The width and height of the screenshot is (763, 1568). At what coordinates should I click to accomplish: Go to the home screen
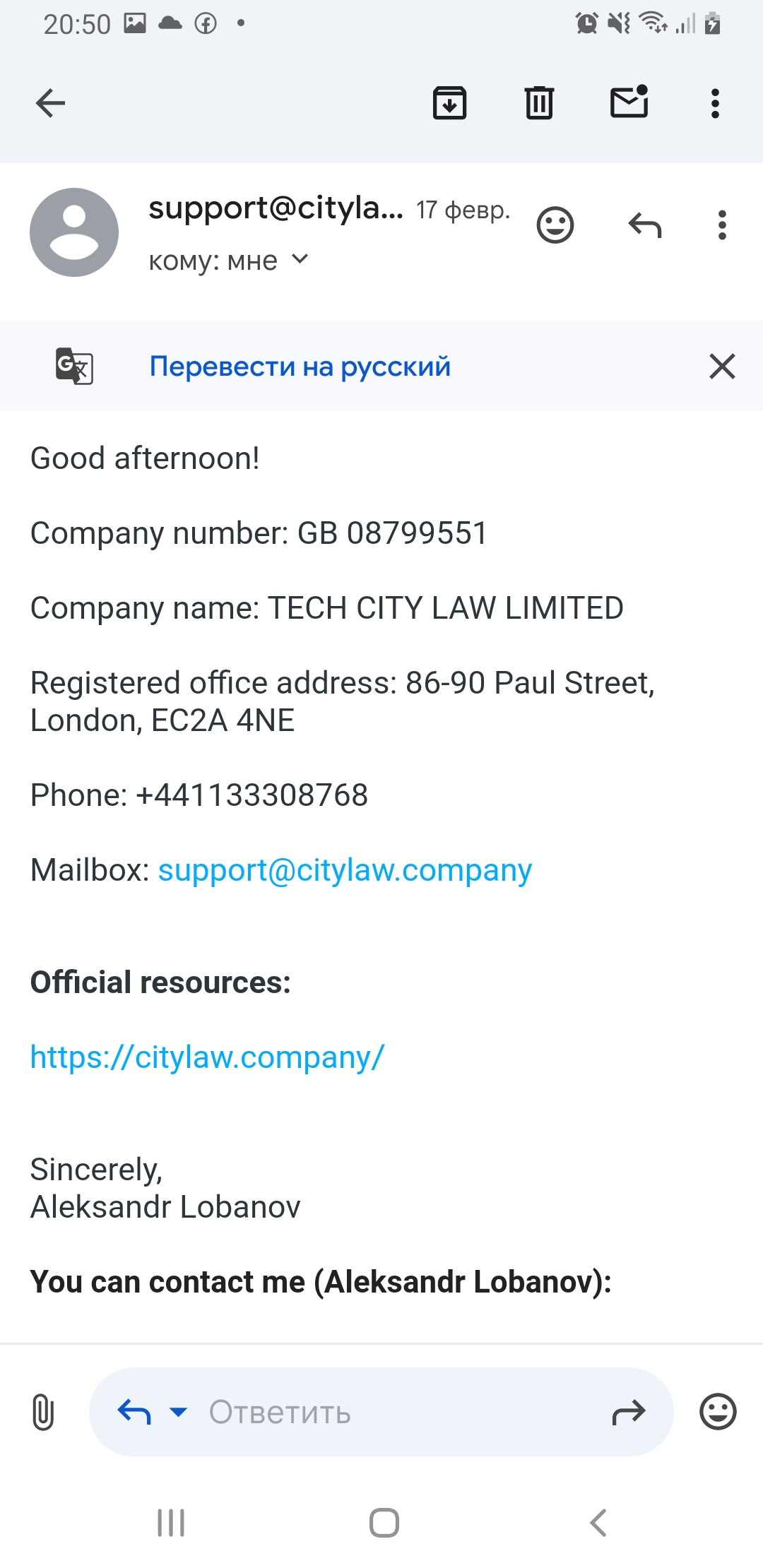tap(384, 1523)
